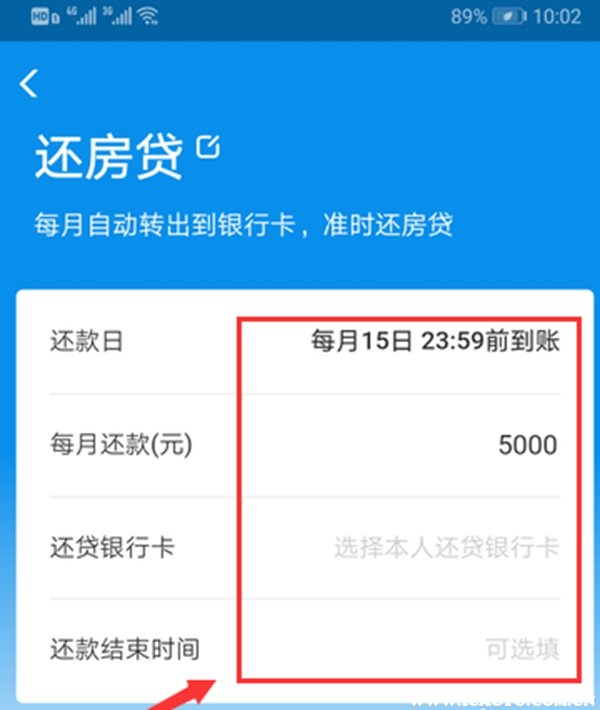Edit the 每月还款 amount field
The image size is (600, 710).
526,444
